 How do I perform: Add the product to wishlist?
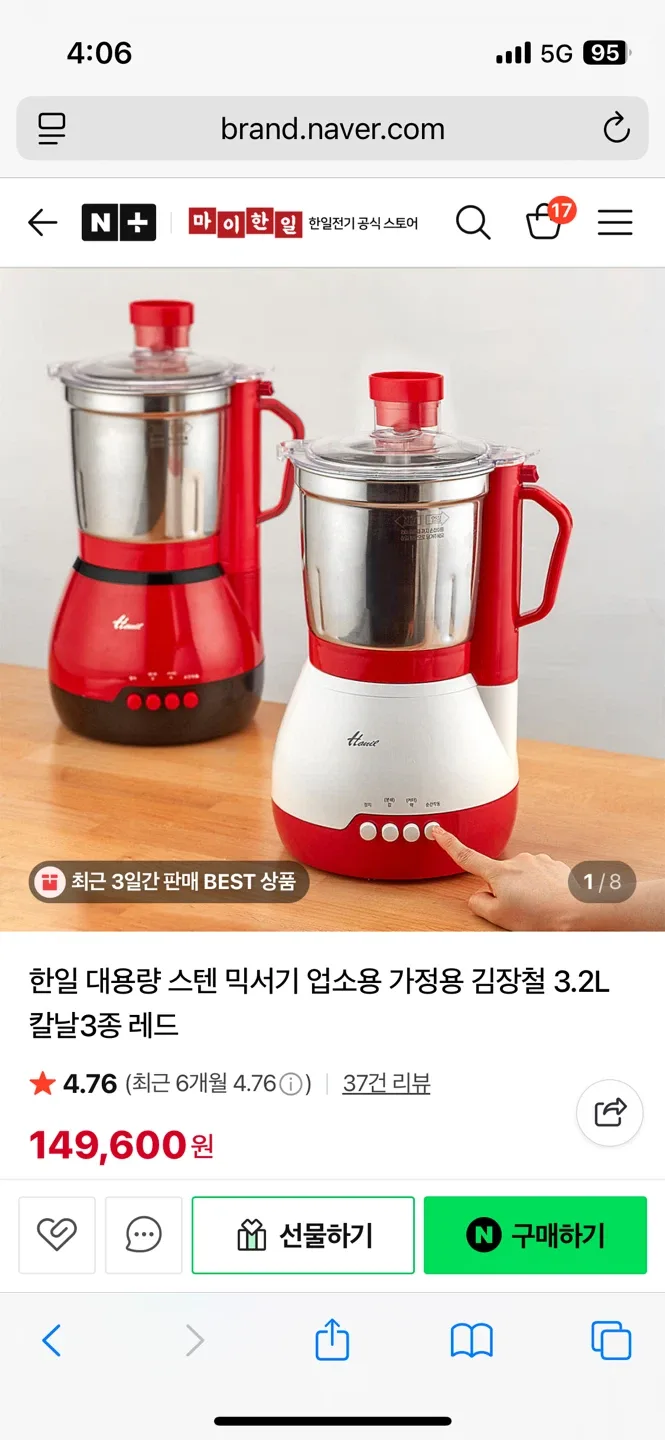[57, 1235]
